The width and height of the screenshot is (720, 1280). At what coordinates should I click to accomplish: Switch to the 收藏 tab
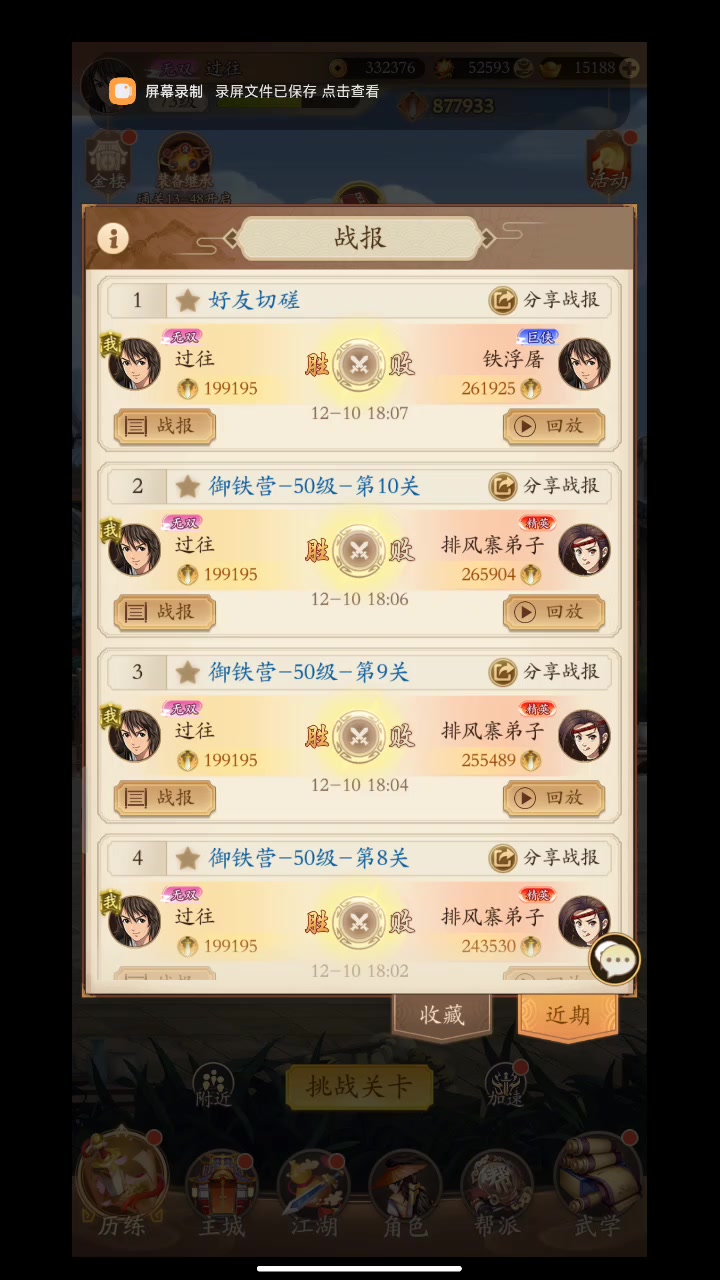[x=441, y=1015]
